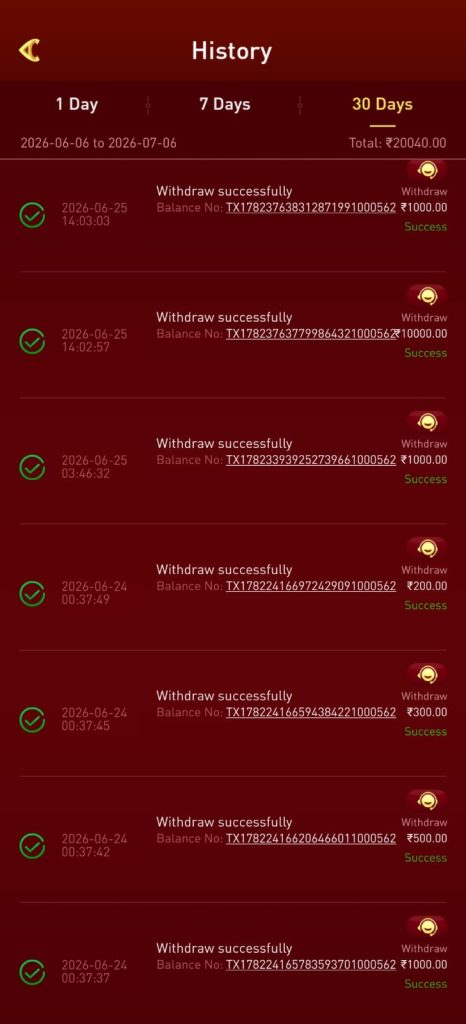
Task: Open transaction TX17823393925273966100056​2 link
Action: pyautogui.click(x=311, y=460)
